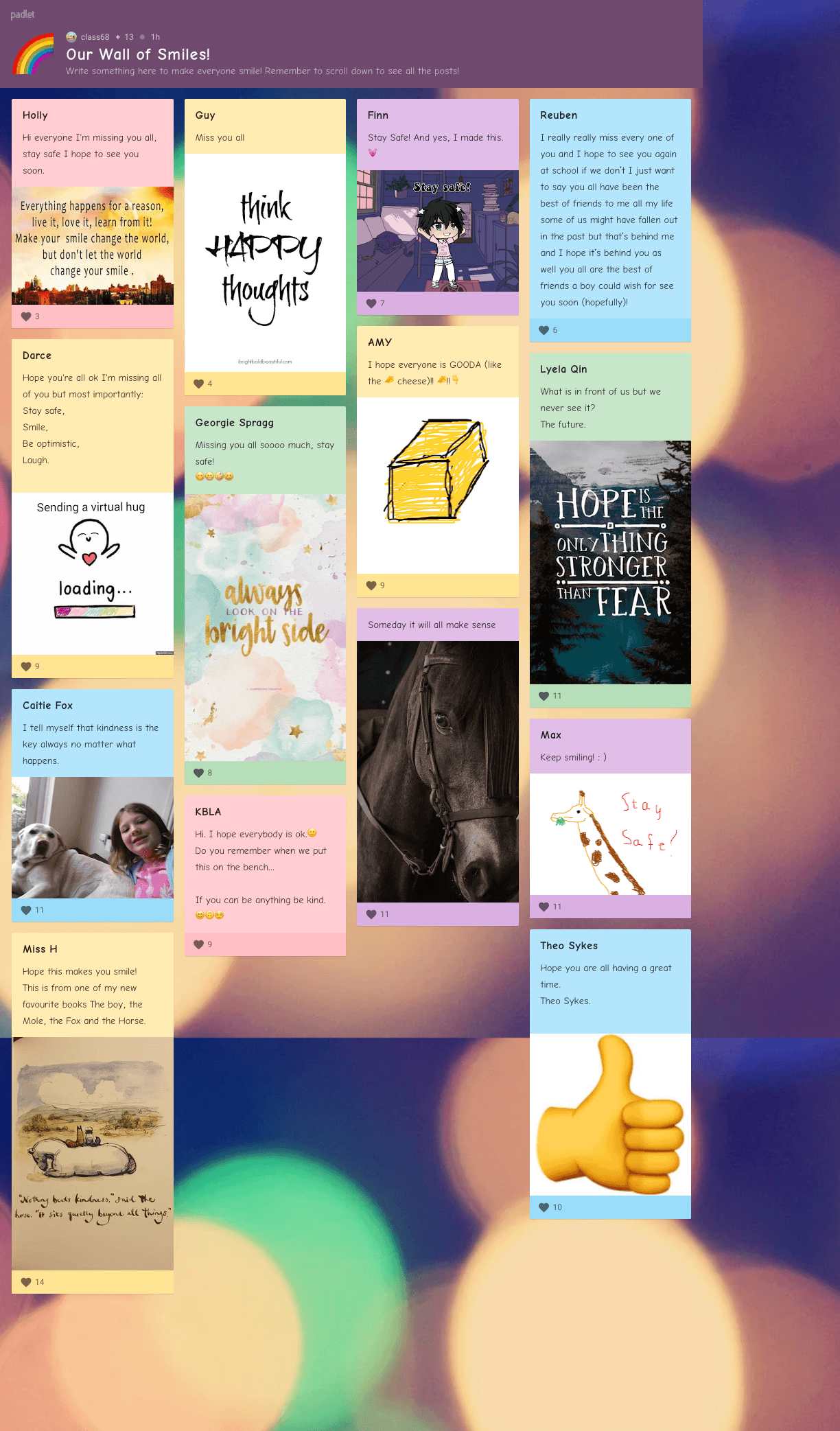Like Lyela Qin's post
The image size is (840, 1431).
click(x=544, y=696)
